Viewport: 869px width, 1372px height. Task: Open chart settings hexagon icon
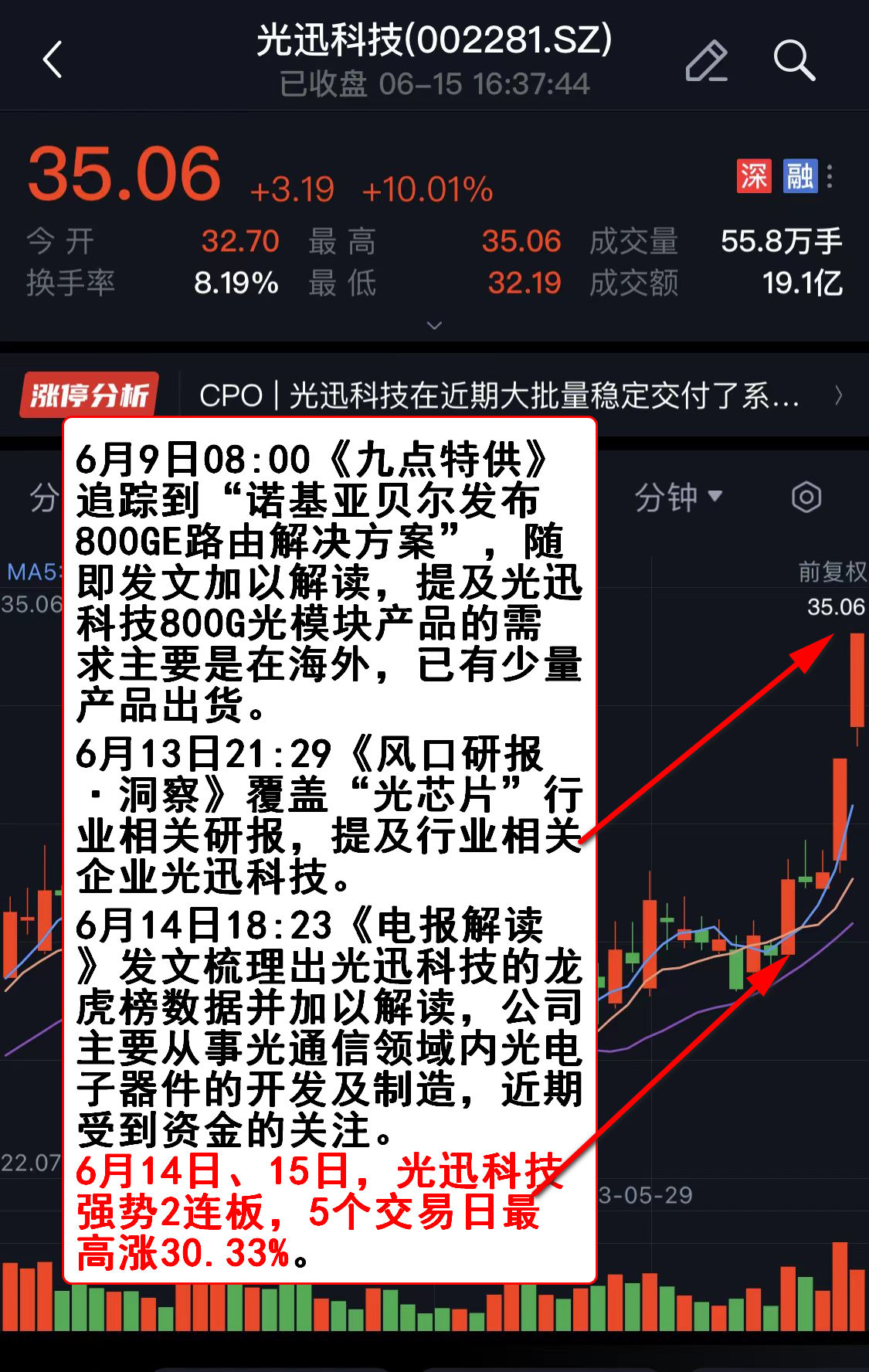coord(806,497)
